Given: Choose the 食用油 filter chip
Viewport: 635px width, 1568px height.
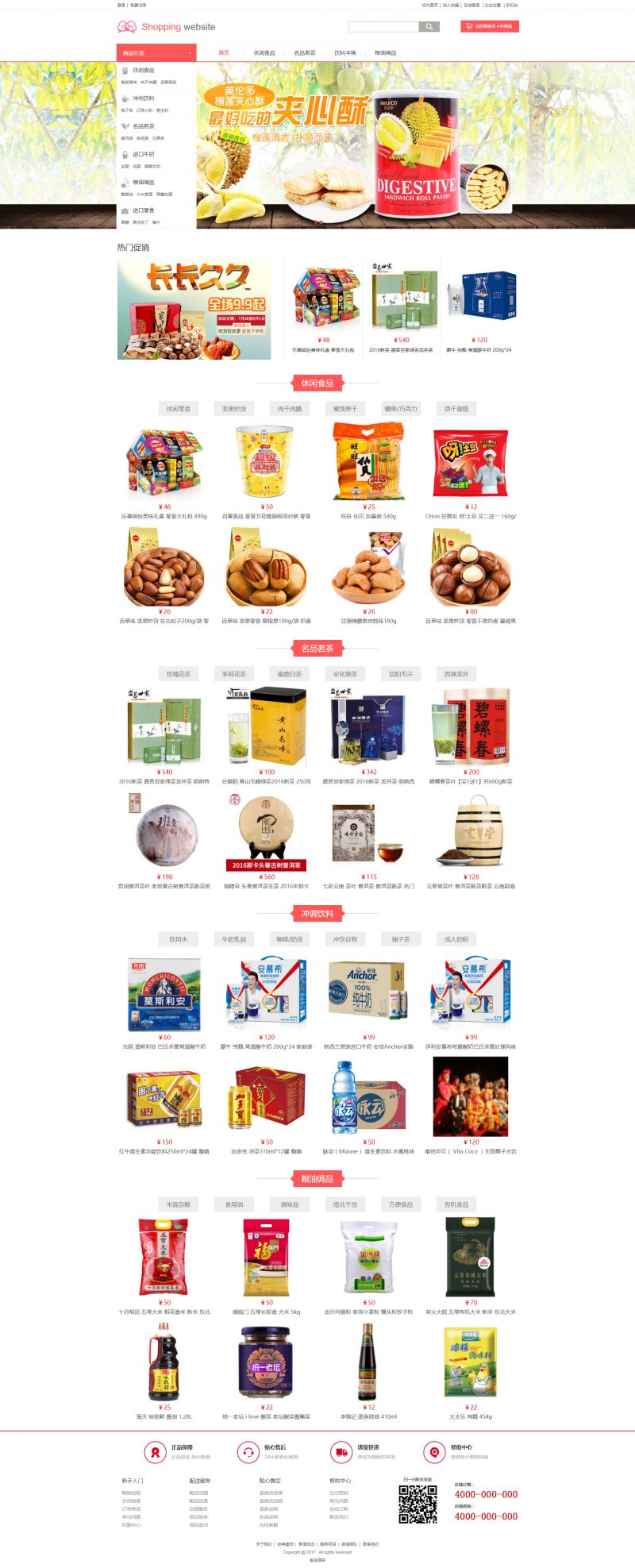Looking at the screenshot, I should point(234,1204).
